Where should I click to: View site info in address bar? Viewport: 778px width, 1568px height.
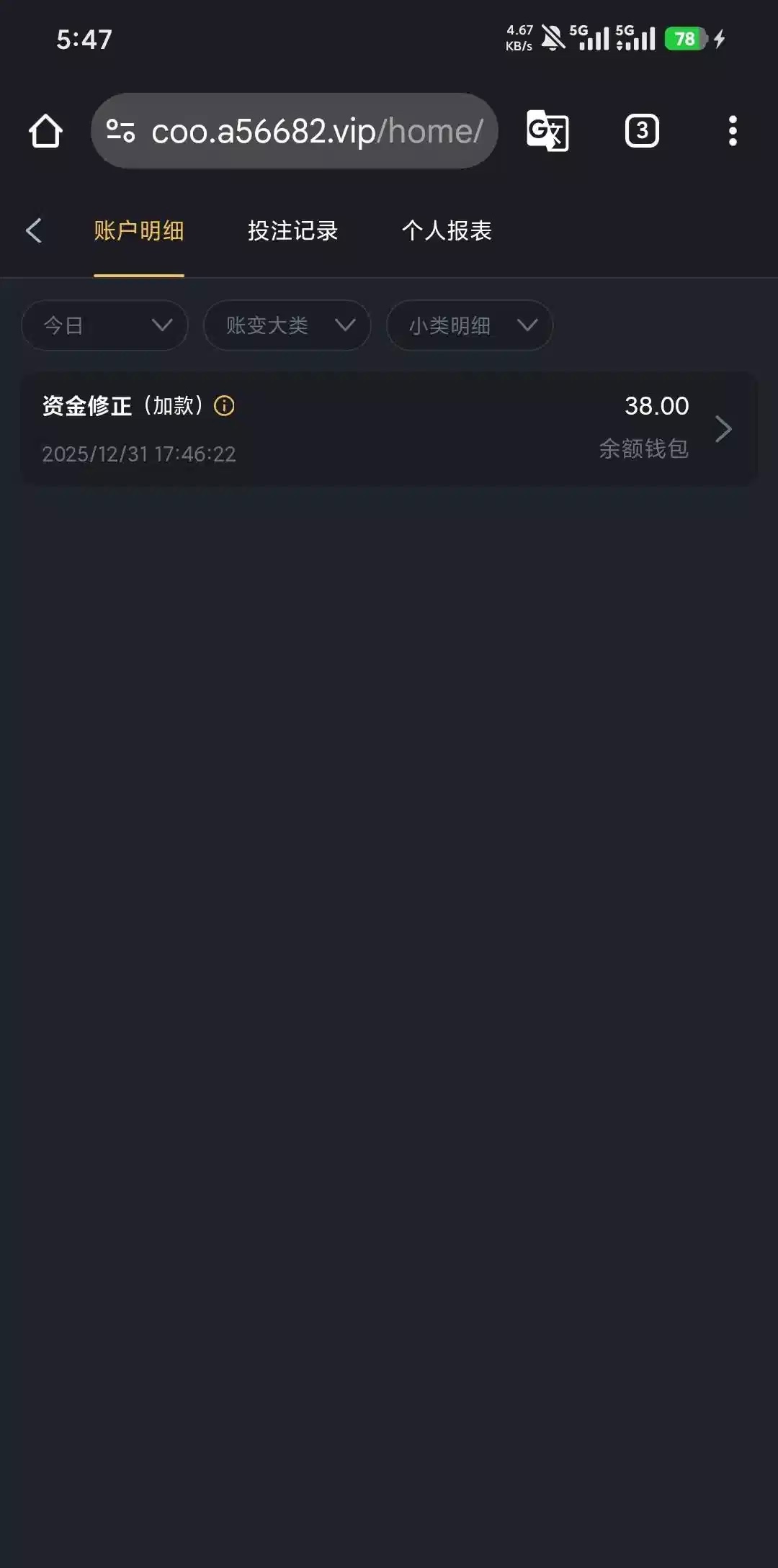(120, 131)
